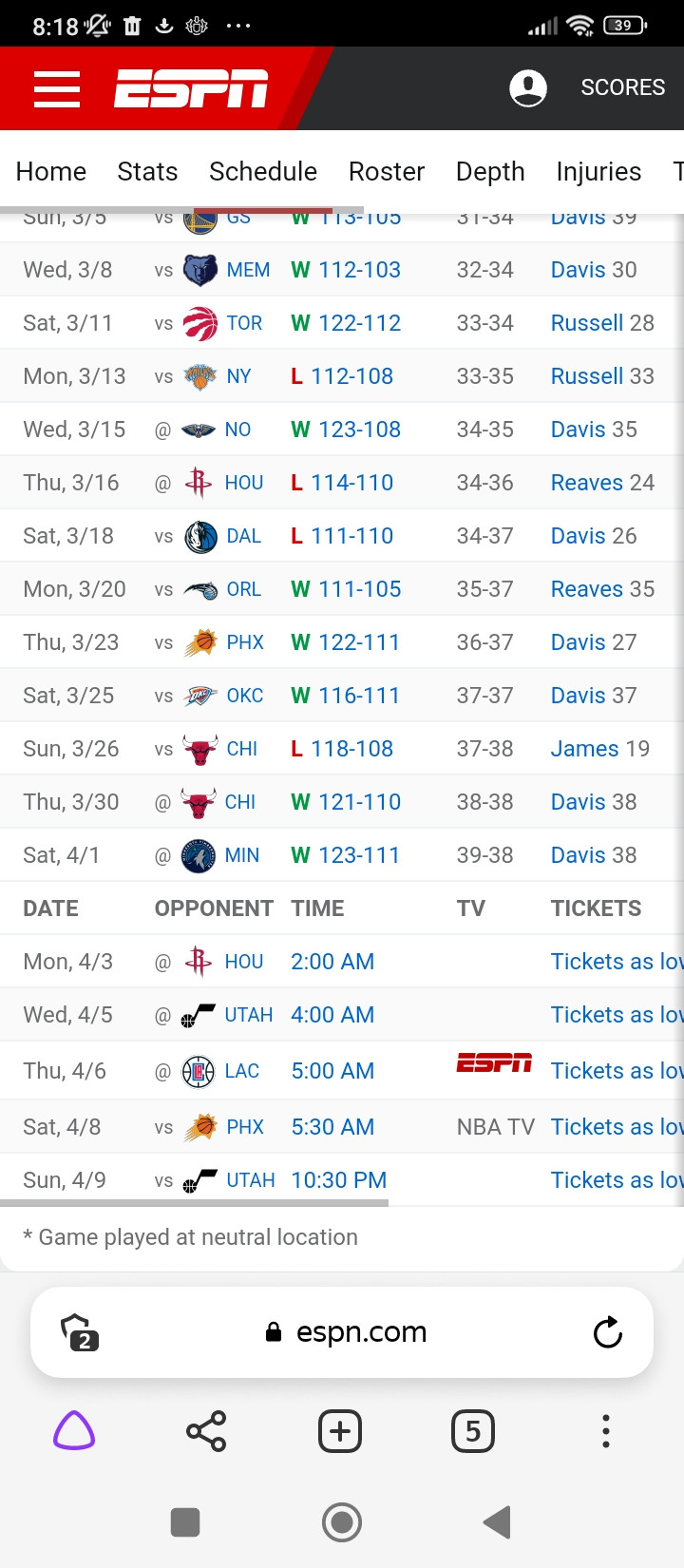Select the Injuries tab
The image size is (684, 1568).
tap(598, 171)
